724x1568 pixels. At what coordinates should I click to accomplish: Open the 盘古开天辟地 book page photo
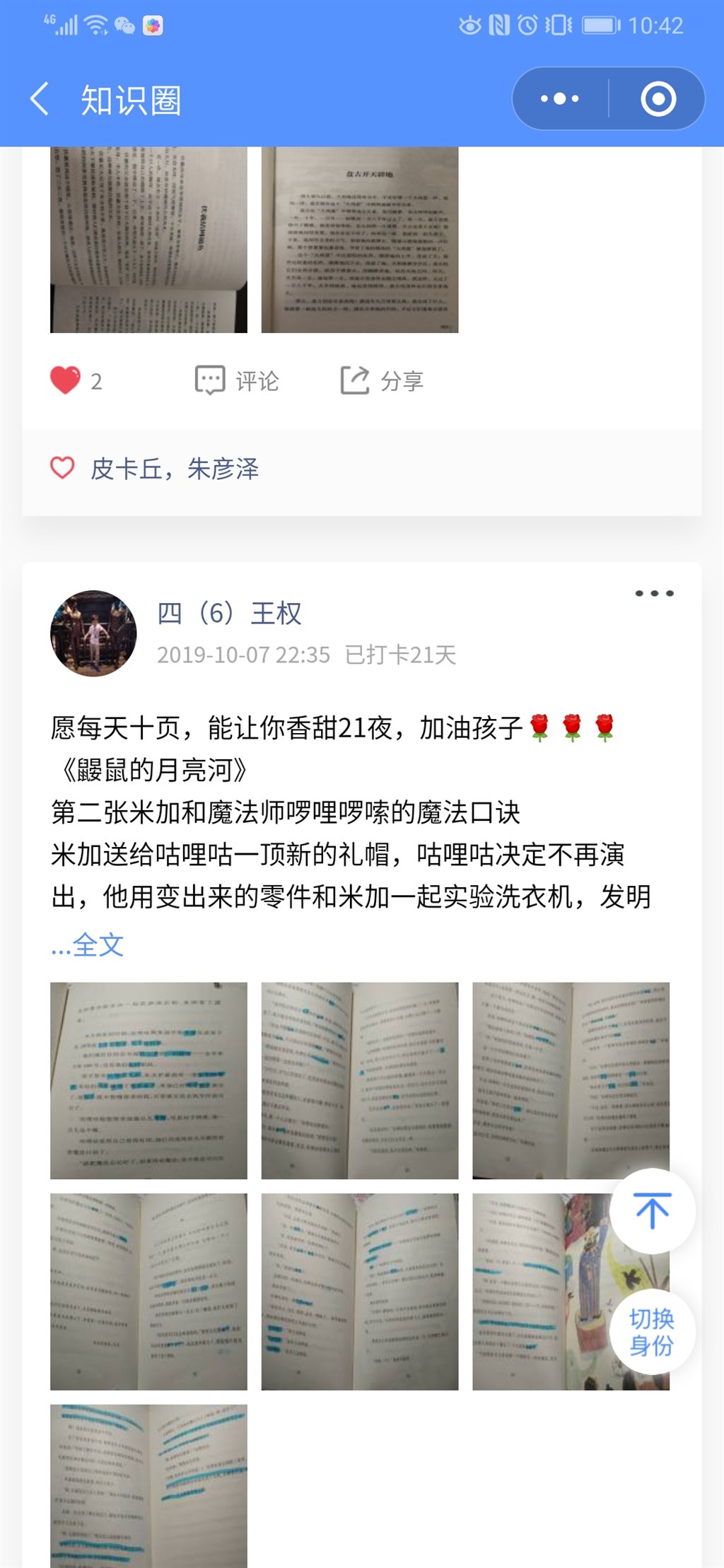tap(359, 240)
